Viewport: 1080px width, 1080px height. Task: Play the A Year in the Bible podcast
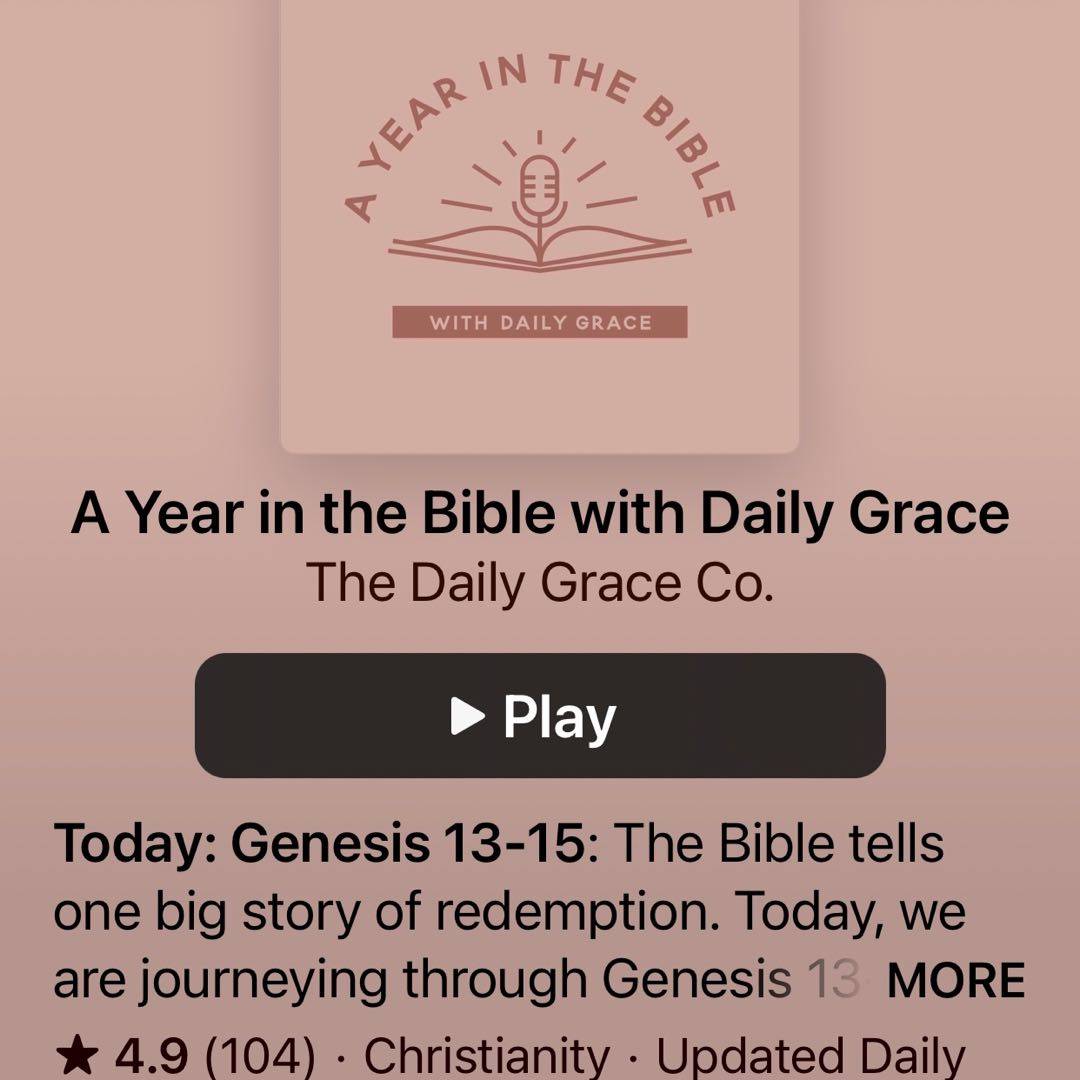pos(539,716)
